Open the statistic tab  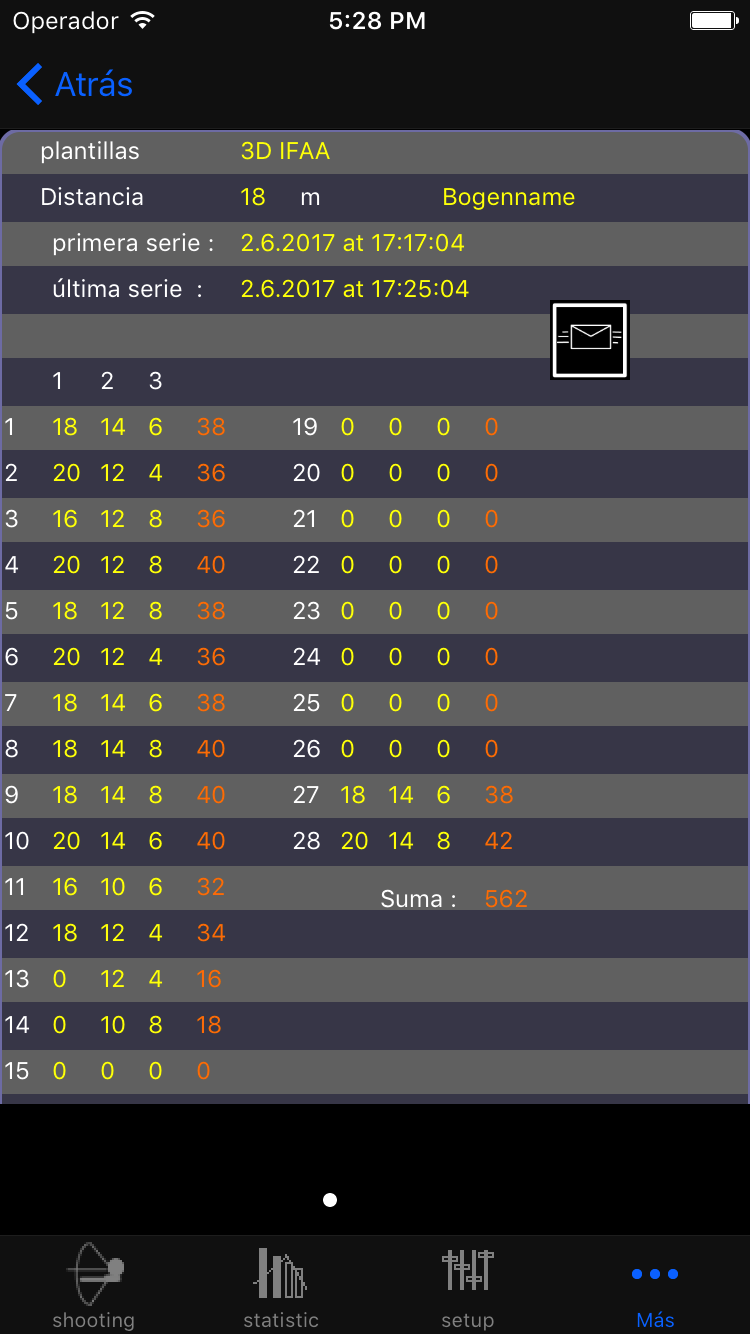[x=281, y=1285]
